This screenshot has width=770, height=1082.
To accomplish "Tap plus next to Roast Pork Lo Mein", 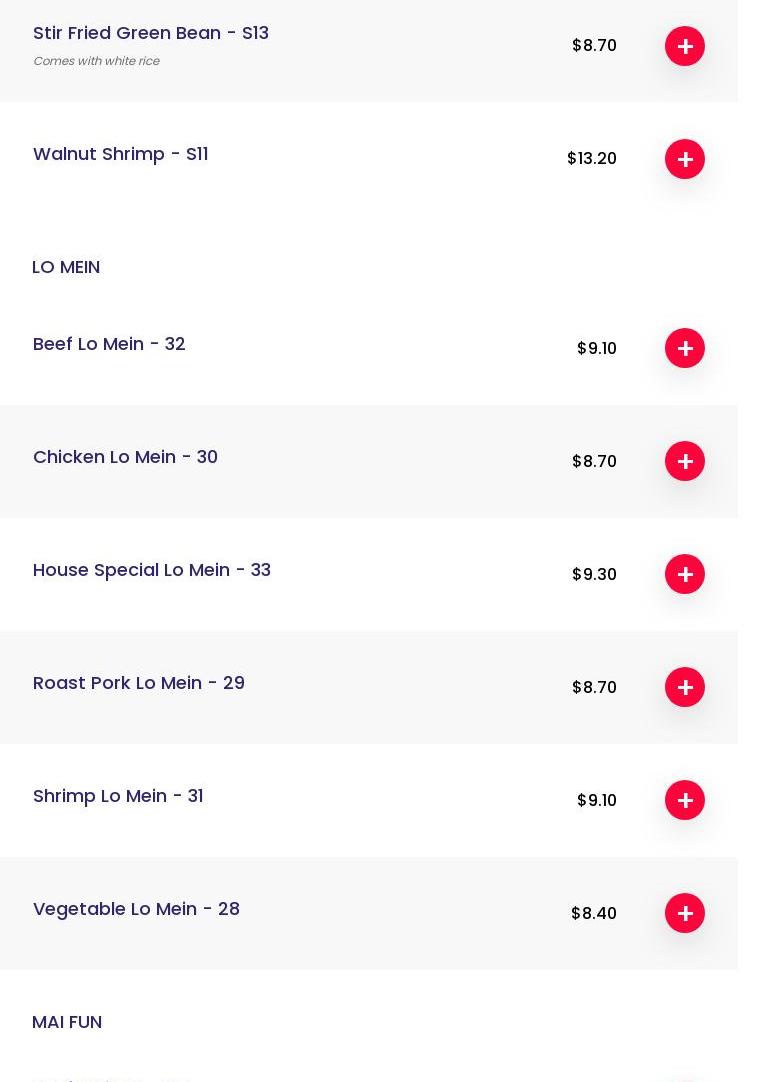I will point(685,687).
